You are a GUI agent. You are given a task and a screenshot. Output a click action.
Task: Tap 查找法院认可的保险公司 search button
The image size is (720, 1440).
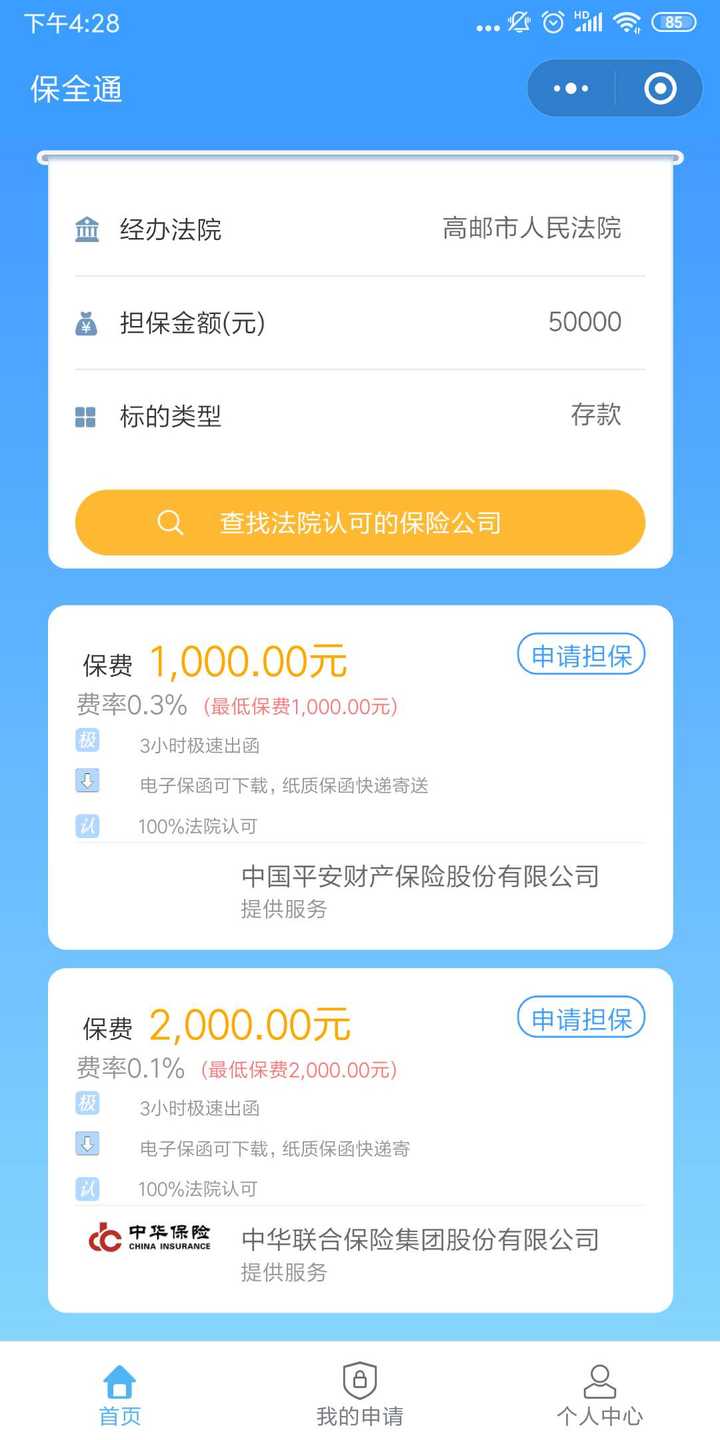360,522
